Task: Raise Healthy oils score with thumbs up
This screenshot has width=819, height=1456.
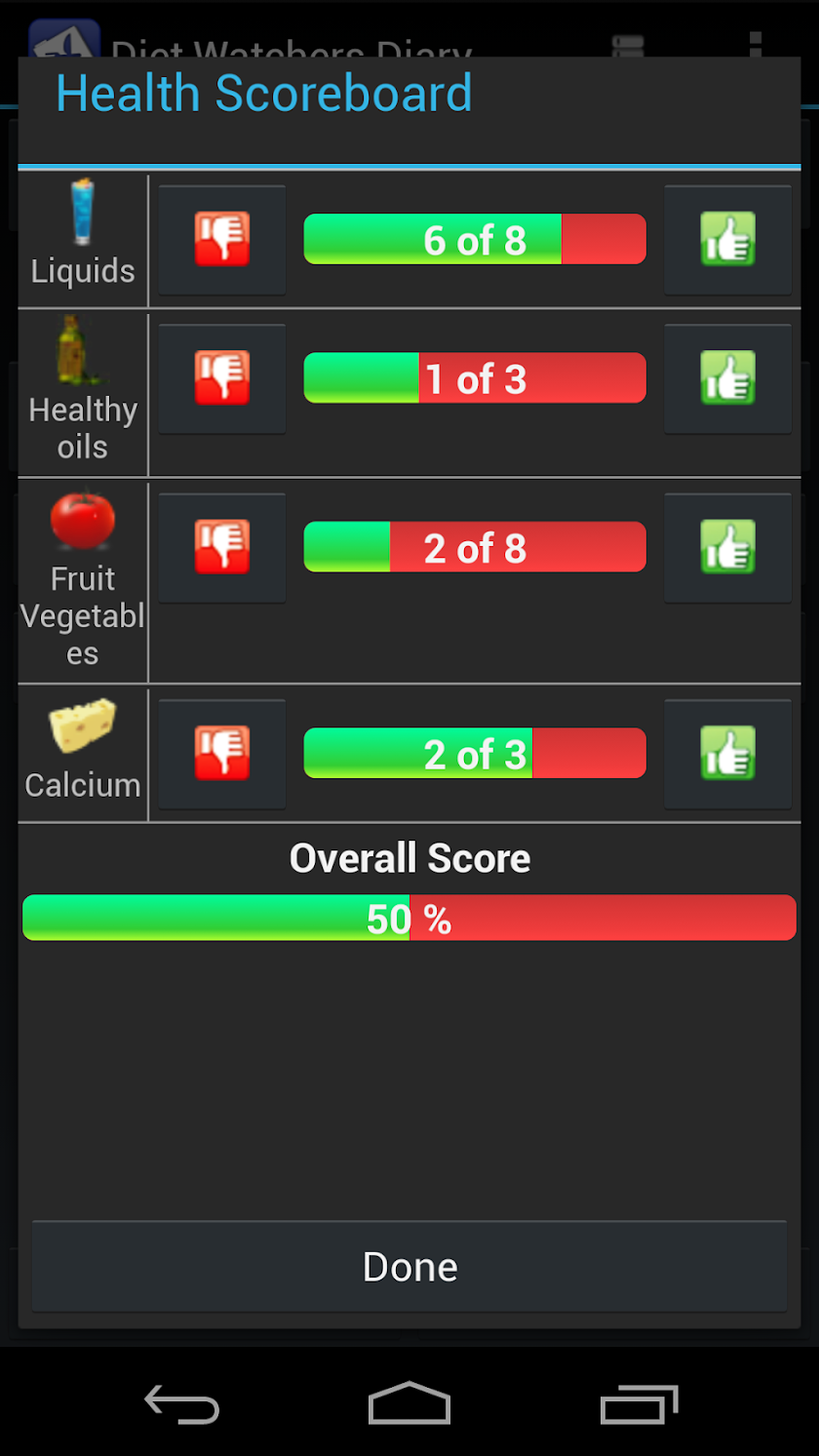Action: tap(727, 378)
